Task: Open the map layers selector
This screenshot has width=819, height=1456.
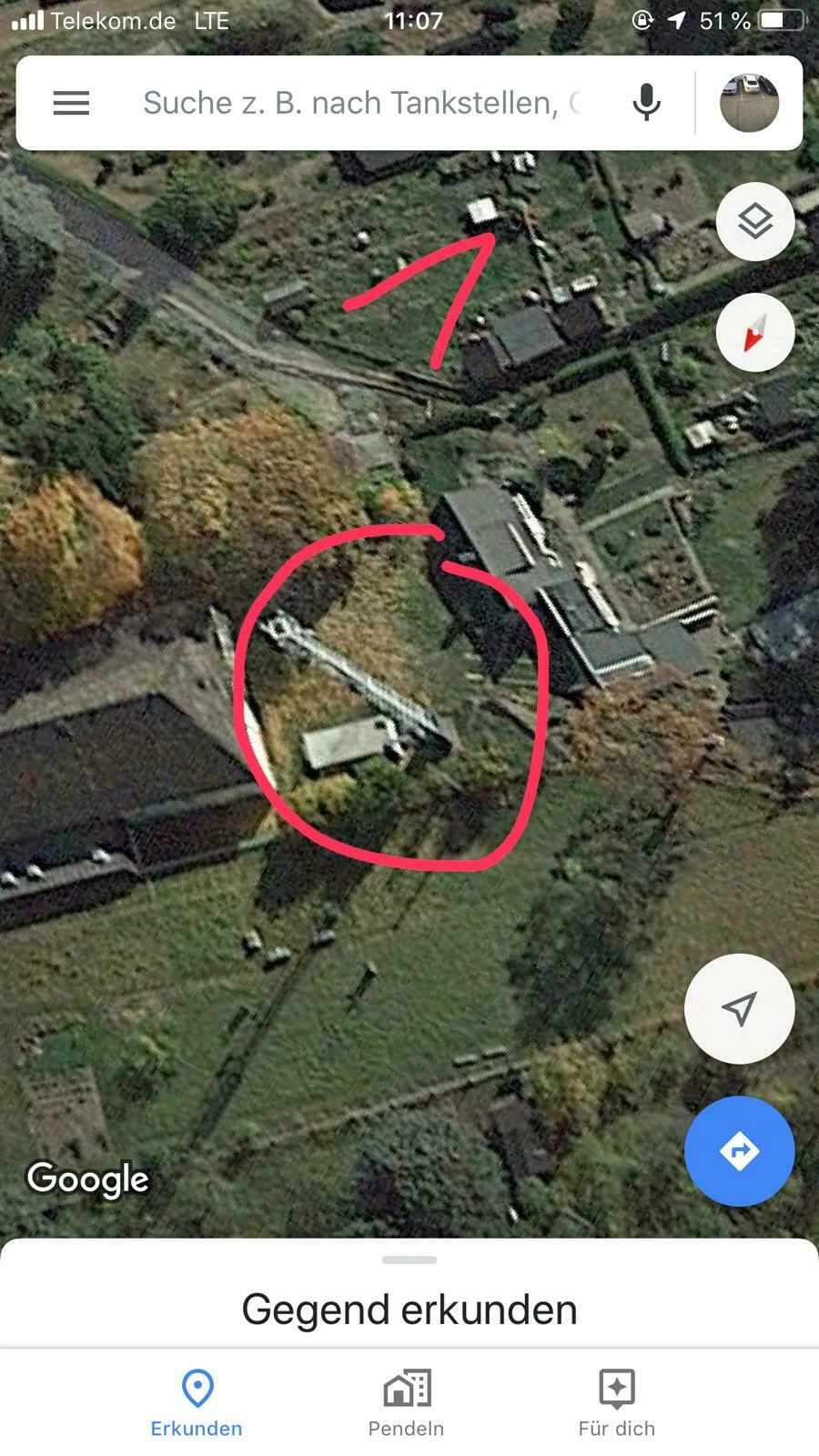Action: 754,221
